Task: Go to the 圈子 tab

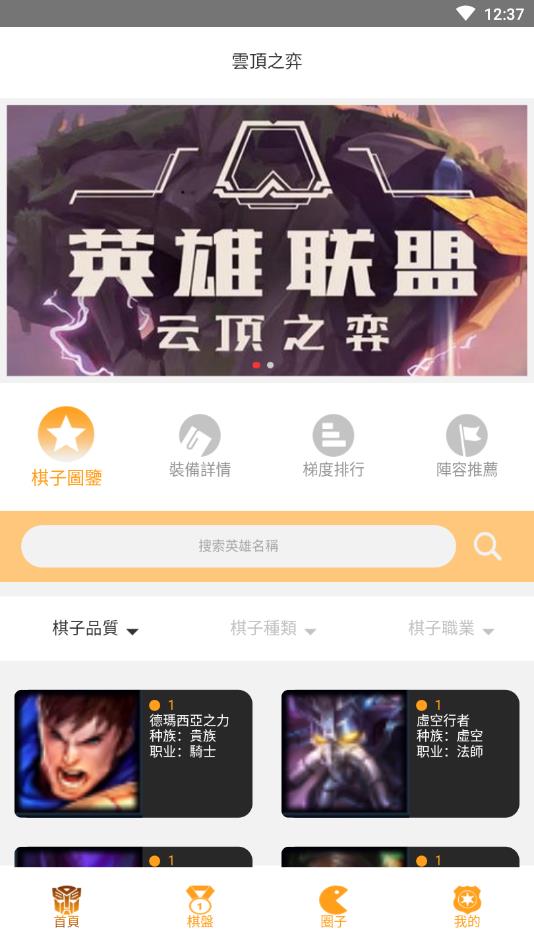Action: [334, 907]
